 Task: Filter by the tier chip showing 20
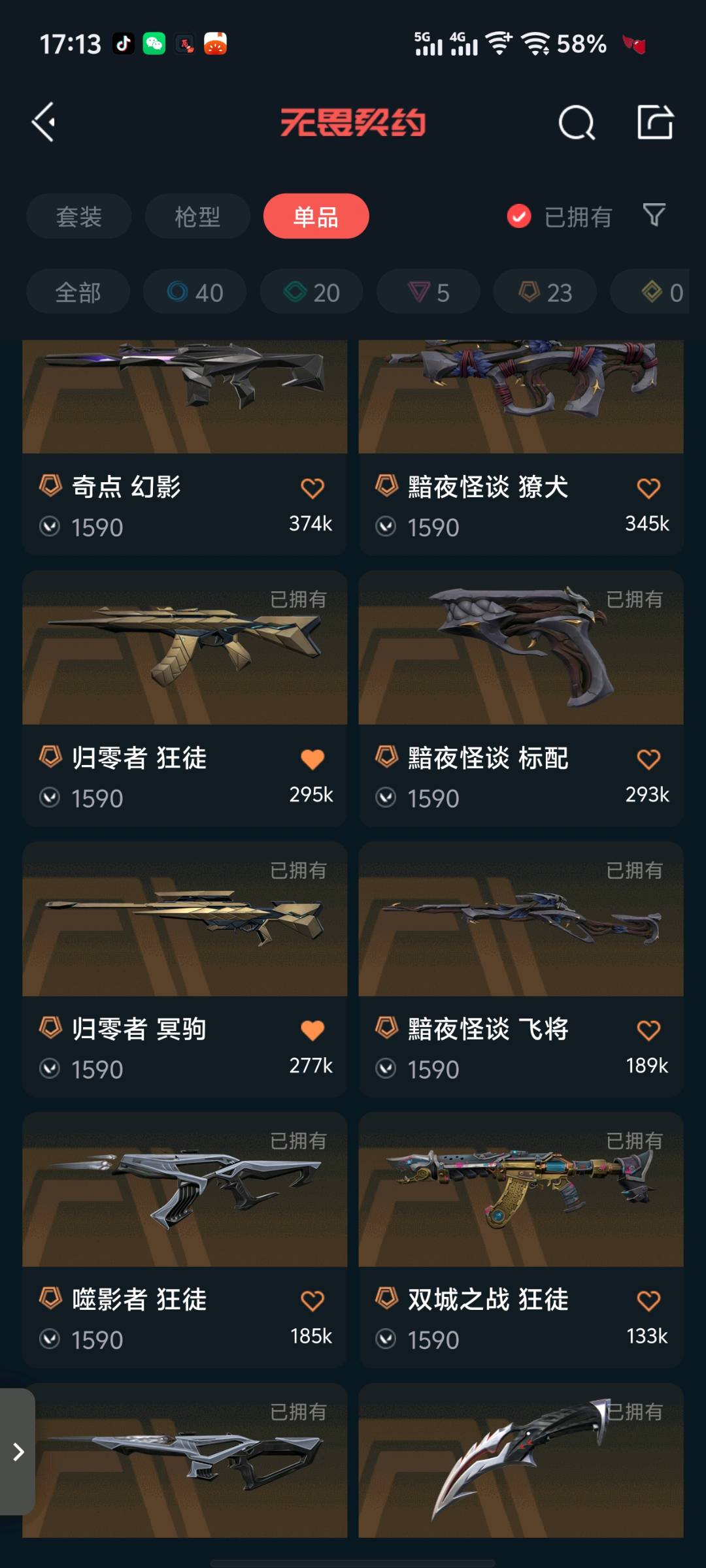pos(312,292)
